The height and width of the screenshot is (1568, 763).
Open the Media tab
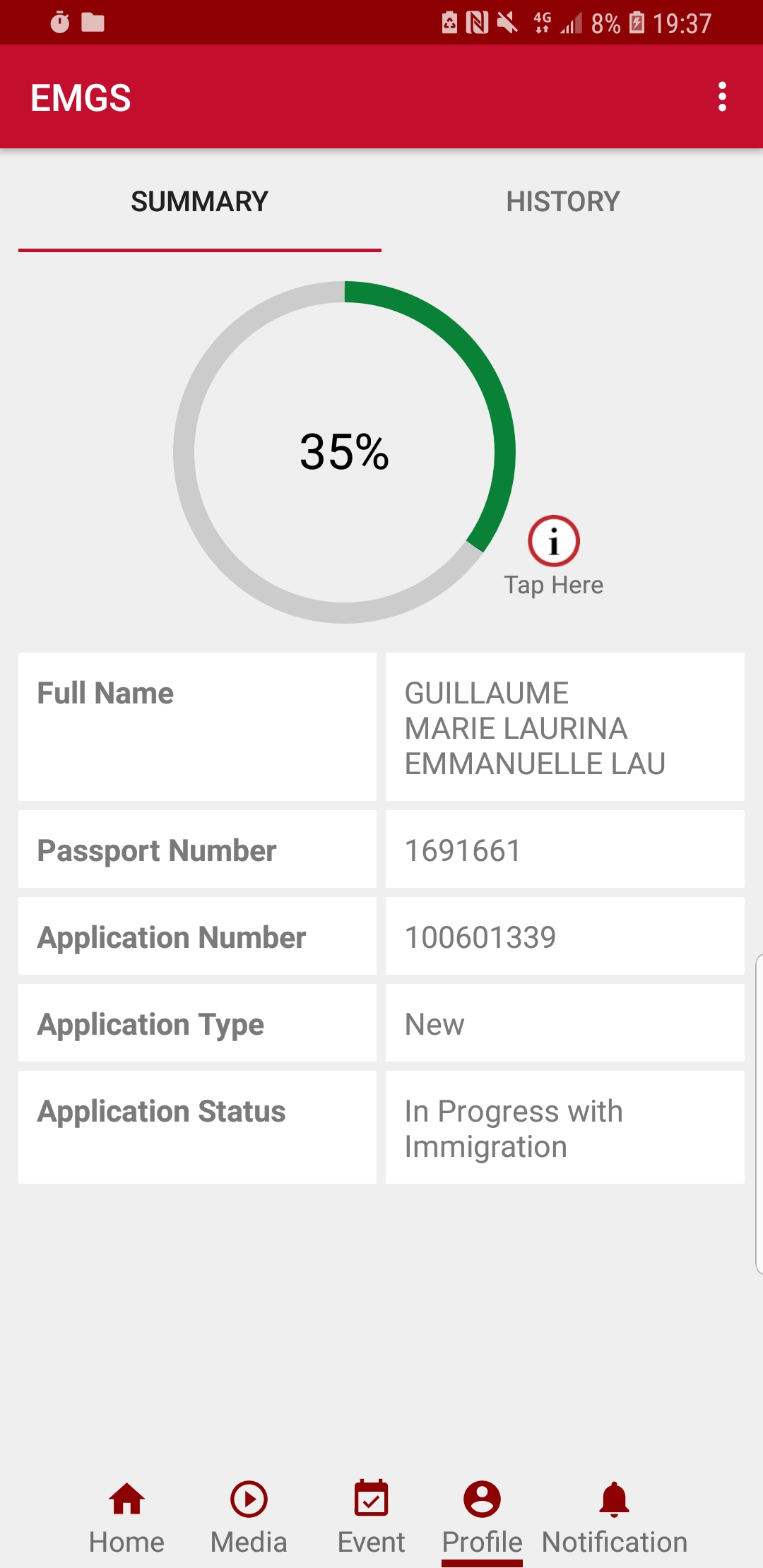tap(249, 1517)
